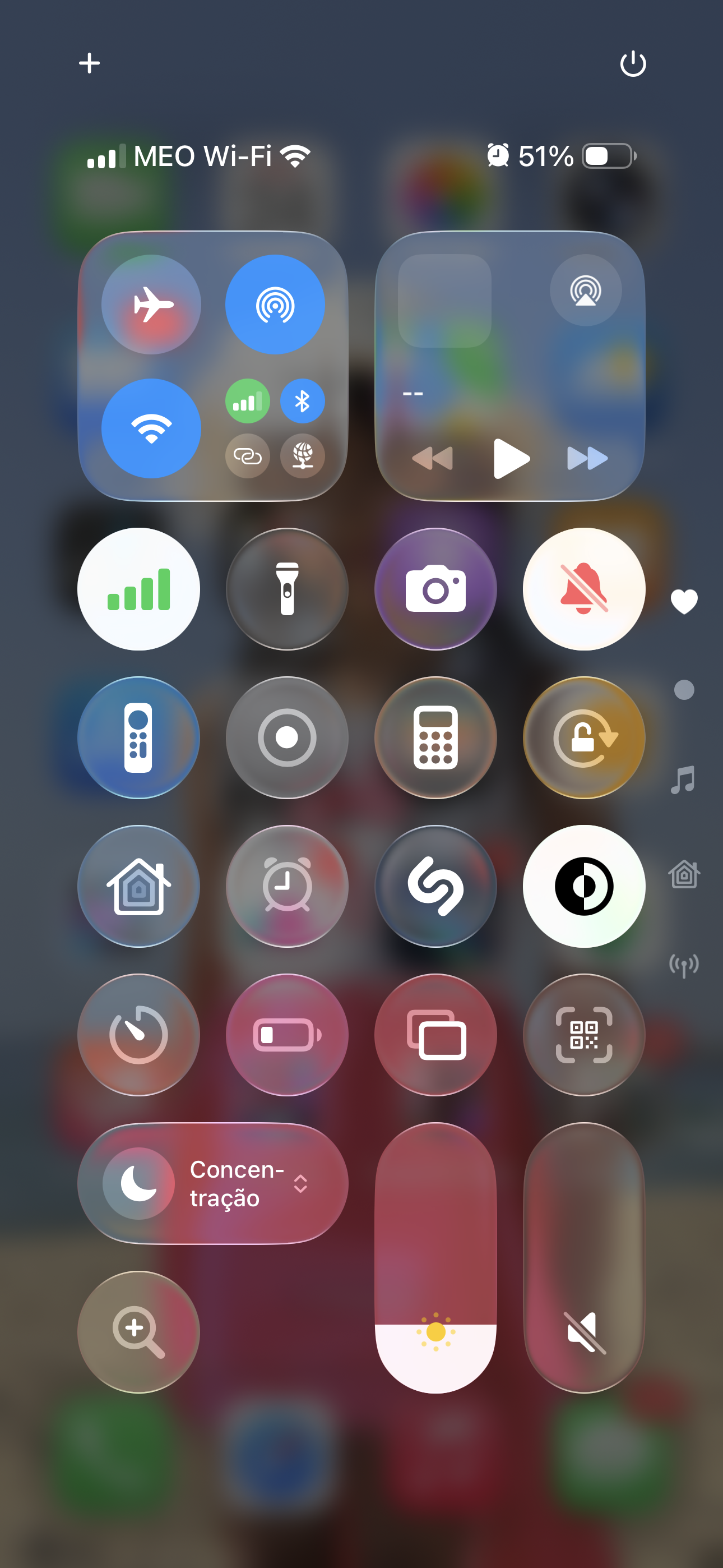
Task: Open the calculator
Action: (435, 738)
